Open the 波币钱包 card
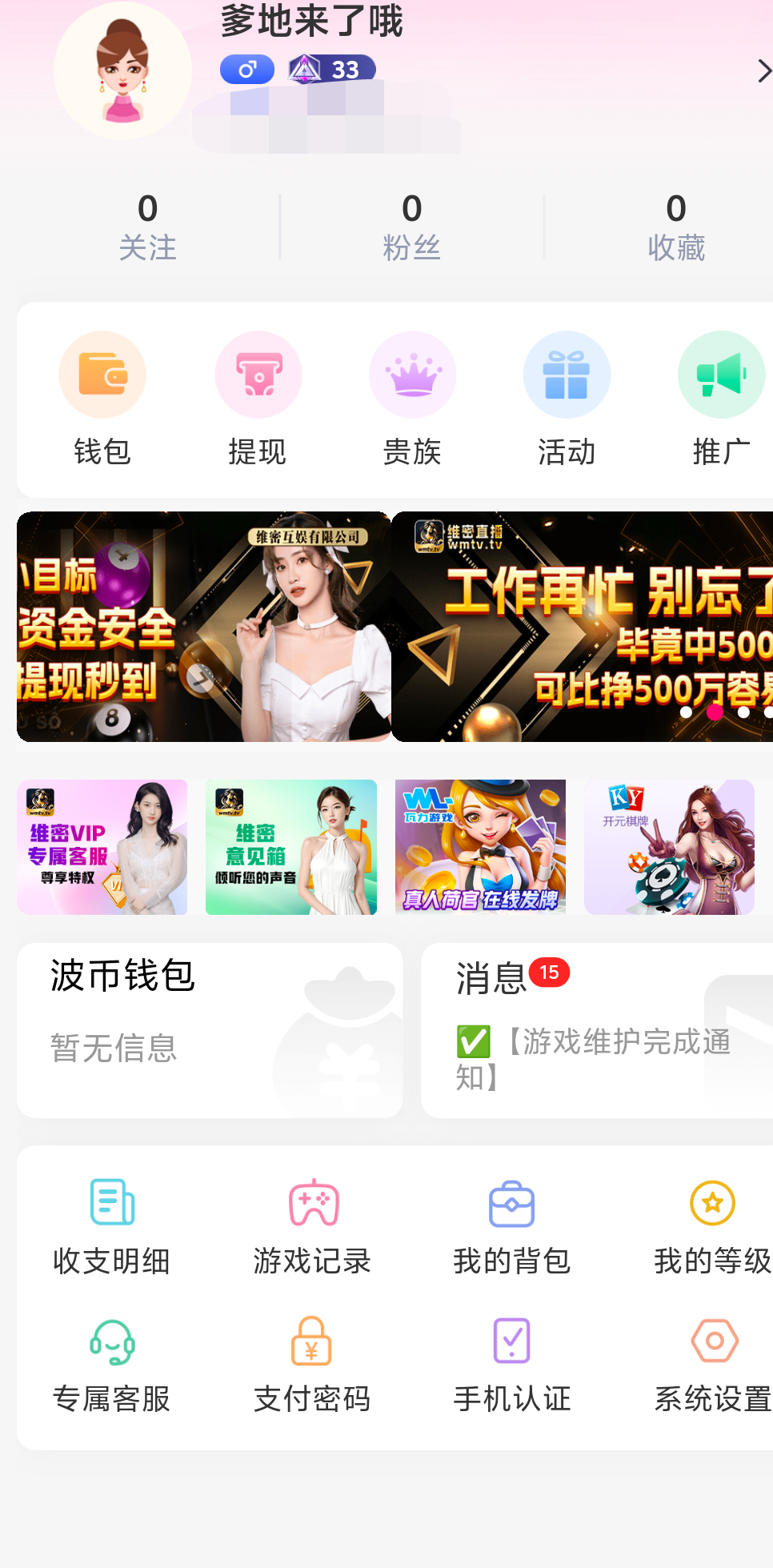 [x=210, y=1029]
